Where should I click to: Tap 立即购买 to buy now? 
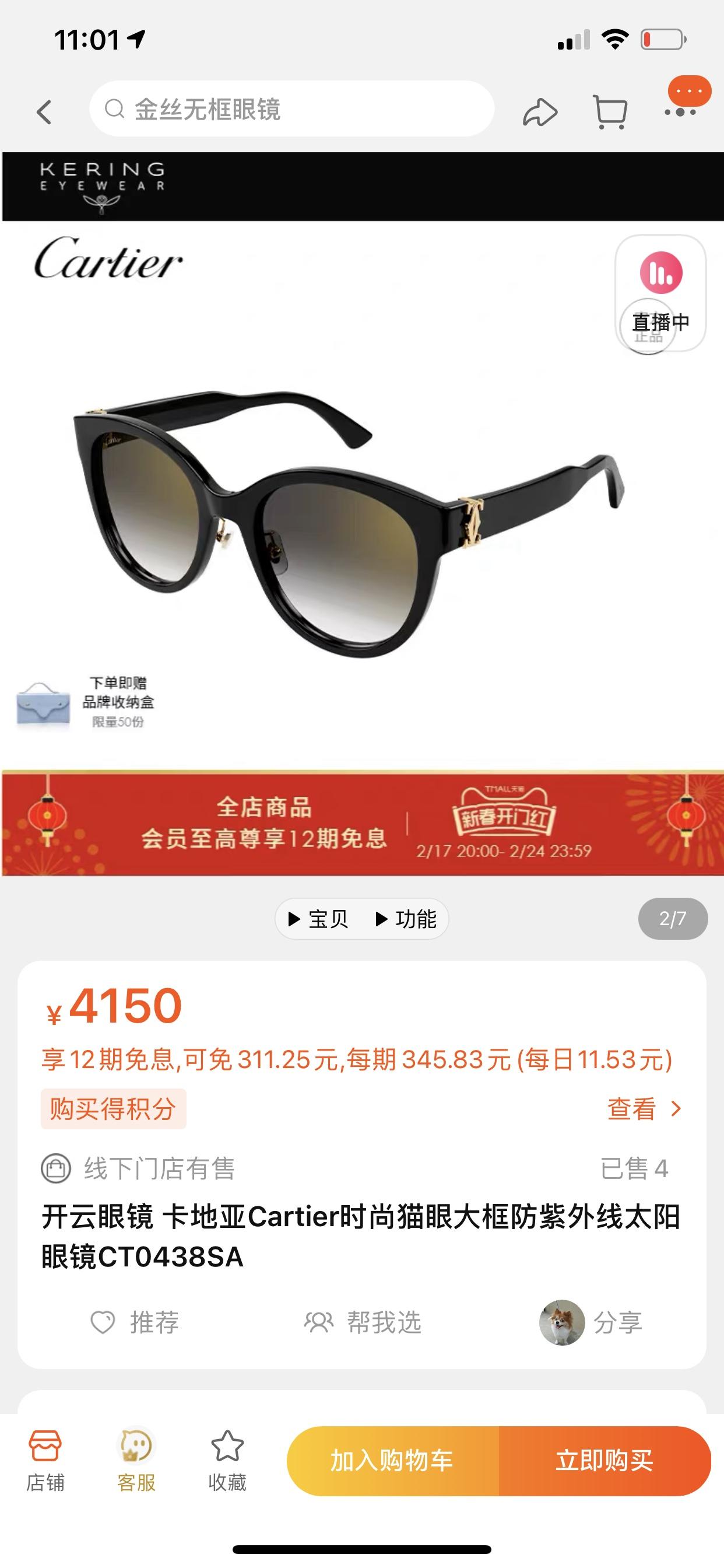(x=604, y=1461)
